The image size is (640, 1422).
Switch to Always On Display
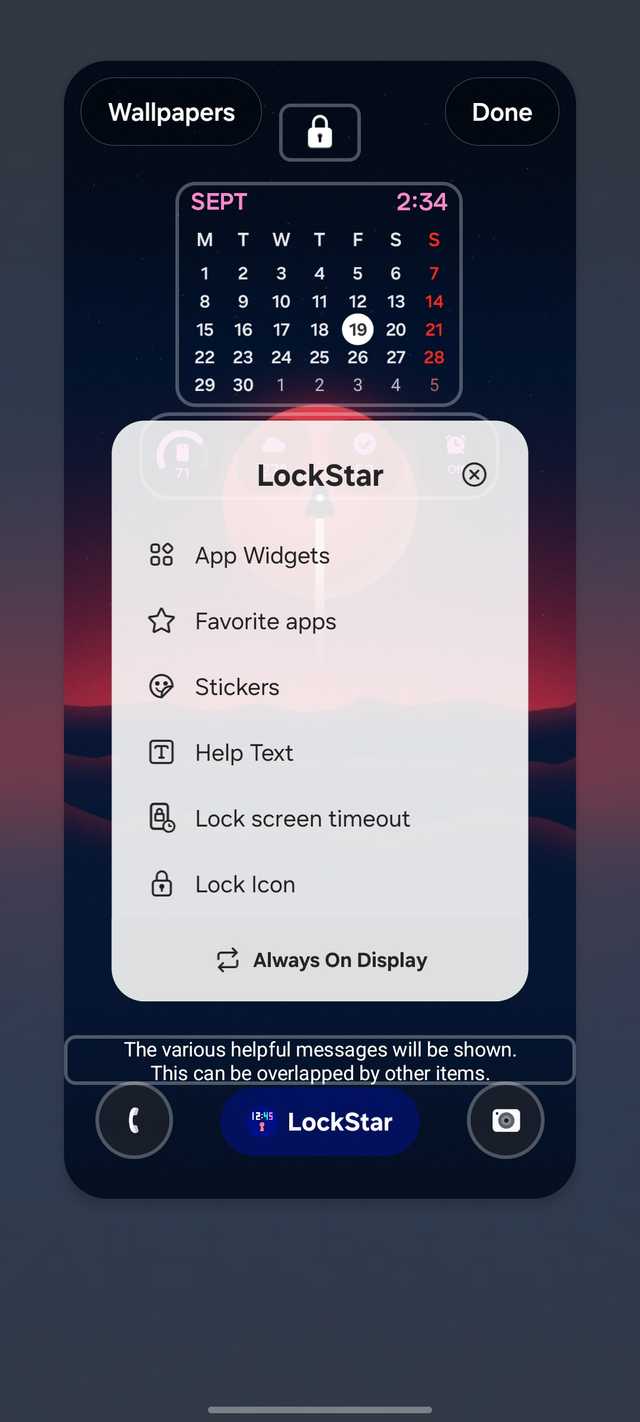tap(321, 960)
